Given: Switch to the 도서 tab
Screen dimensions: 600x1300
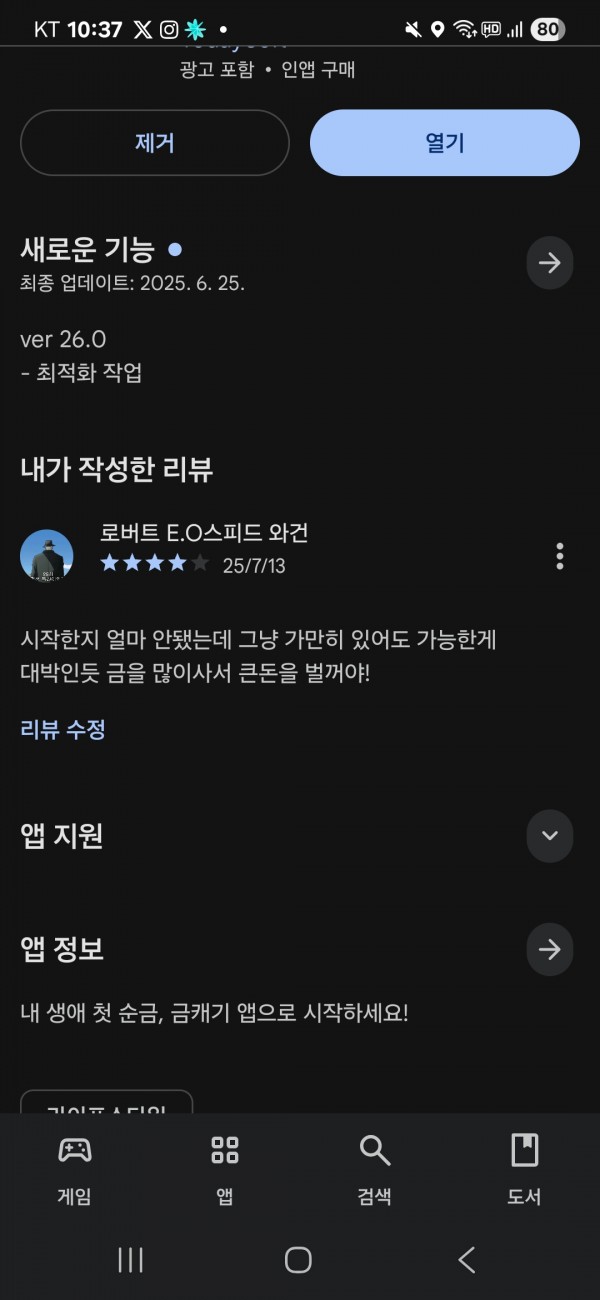Looking at the screenshot, I should (x=524, y=1168).
